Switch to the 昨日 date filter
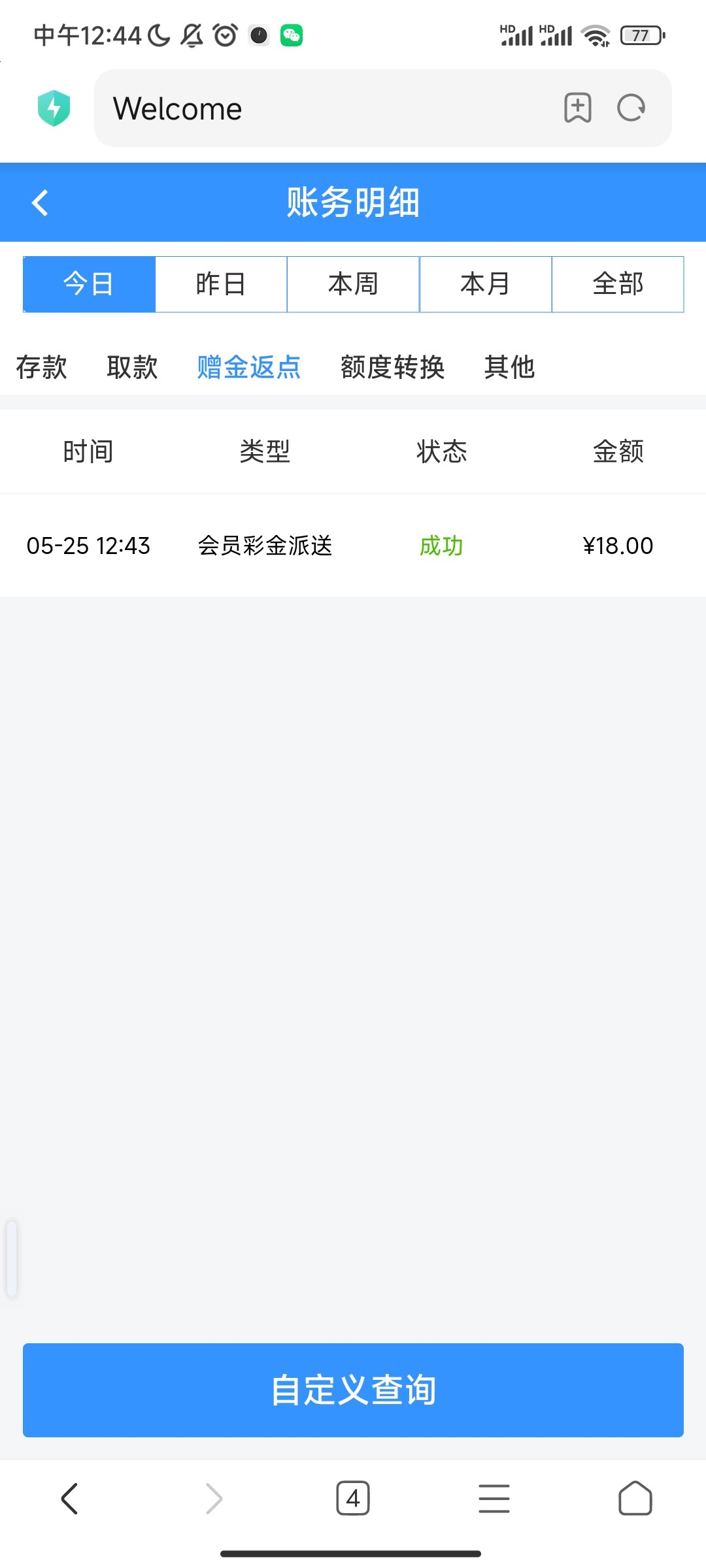This screenshot has height=1568, width=706. [x=221, y=284]
